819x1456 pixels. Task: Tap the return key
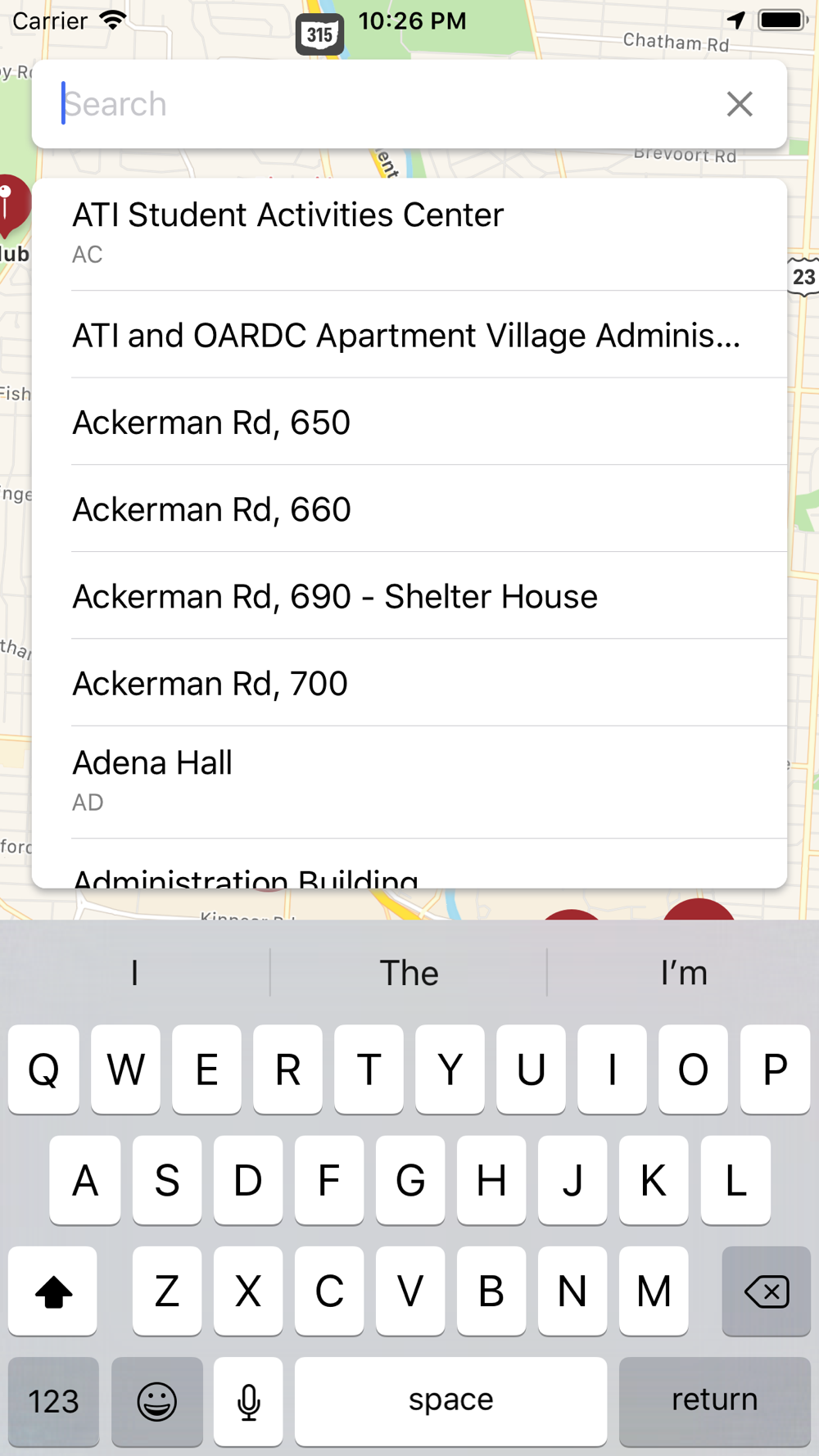click(714, 1401)
